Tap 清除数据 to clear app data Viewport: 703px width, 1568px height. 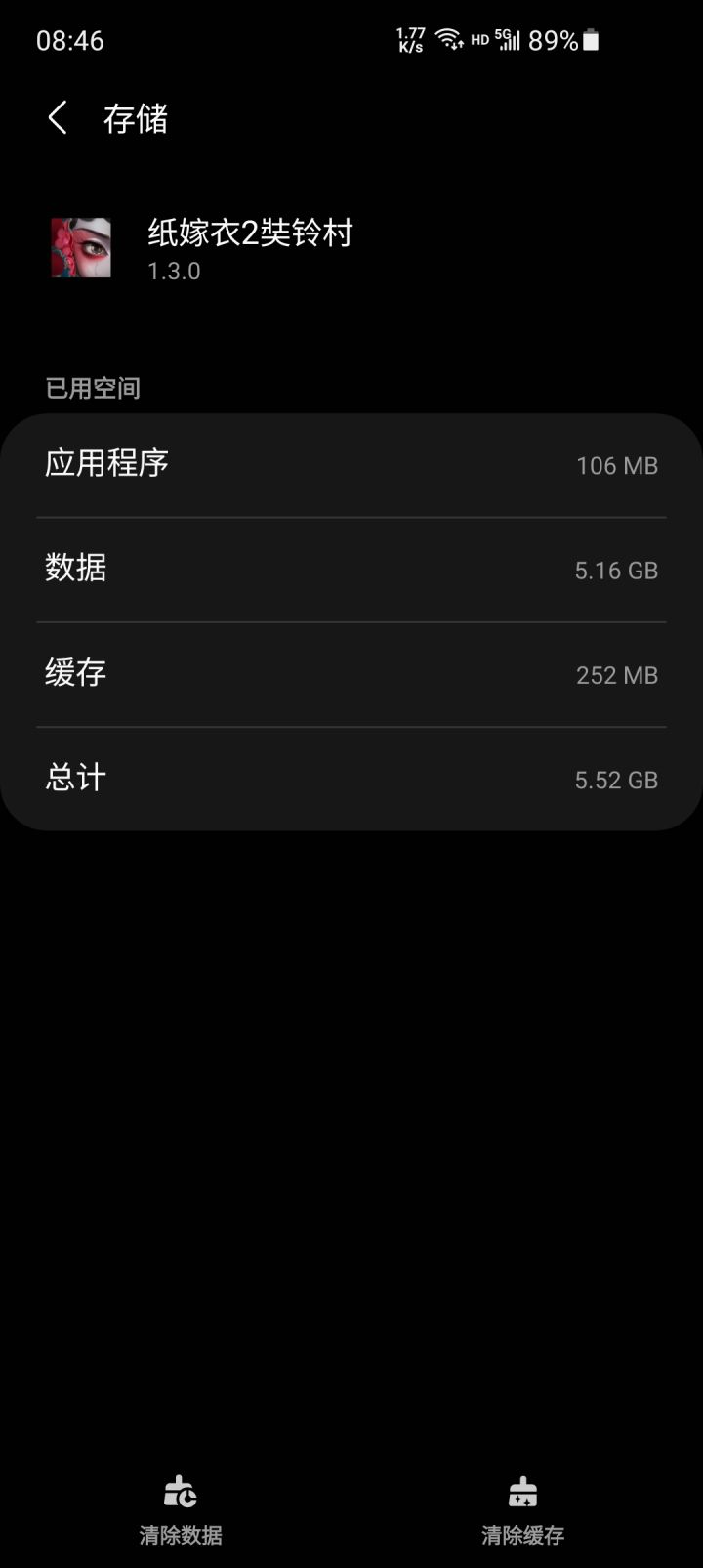click(x=181, y=1510)
